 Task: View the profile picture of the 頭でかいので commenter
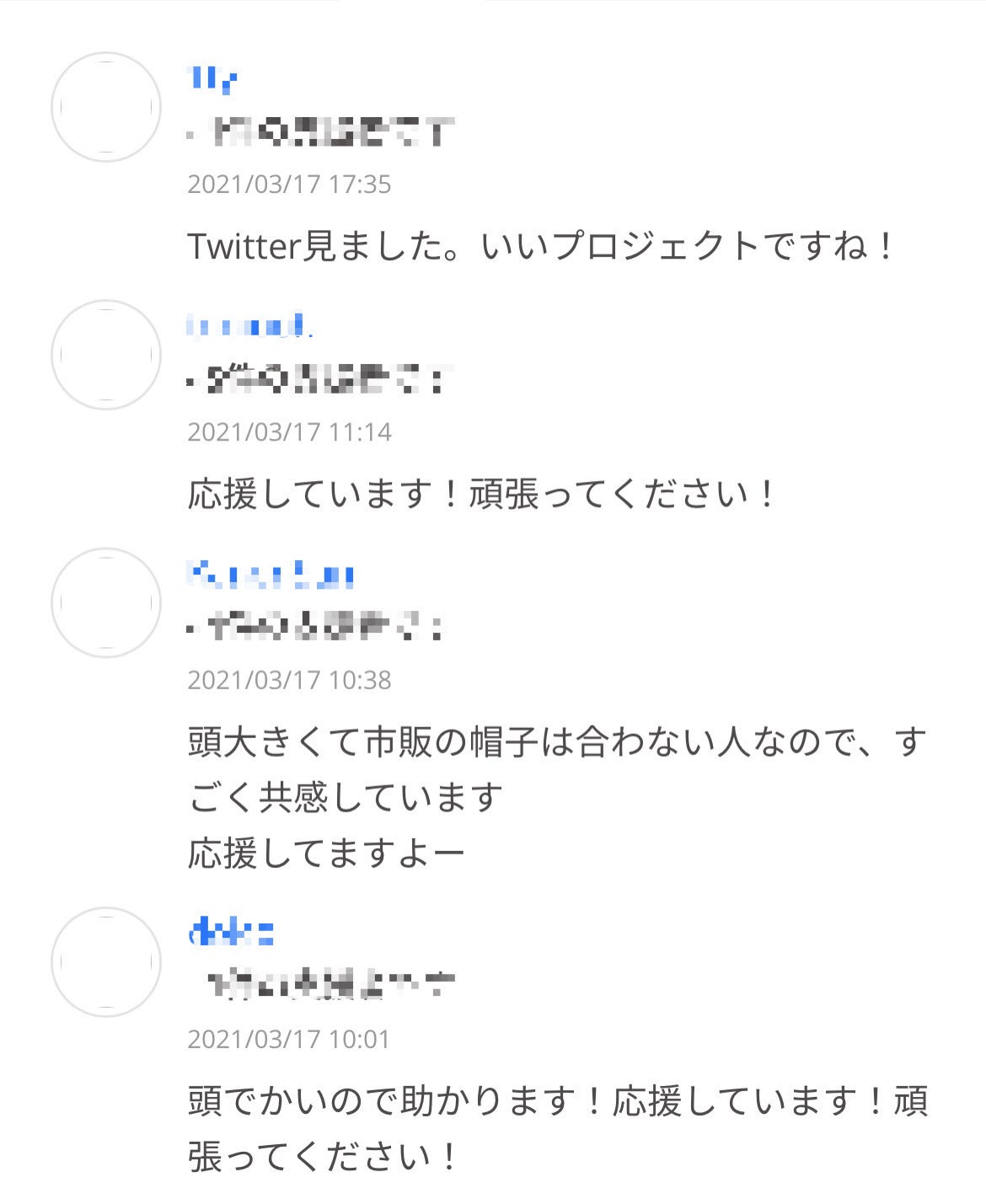(106, 961)
